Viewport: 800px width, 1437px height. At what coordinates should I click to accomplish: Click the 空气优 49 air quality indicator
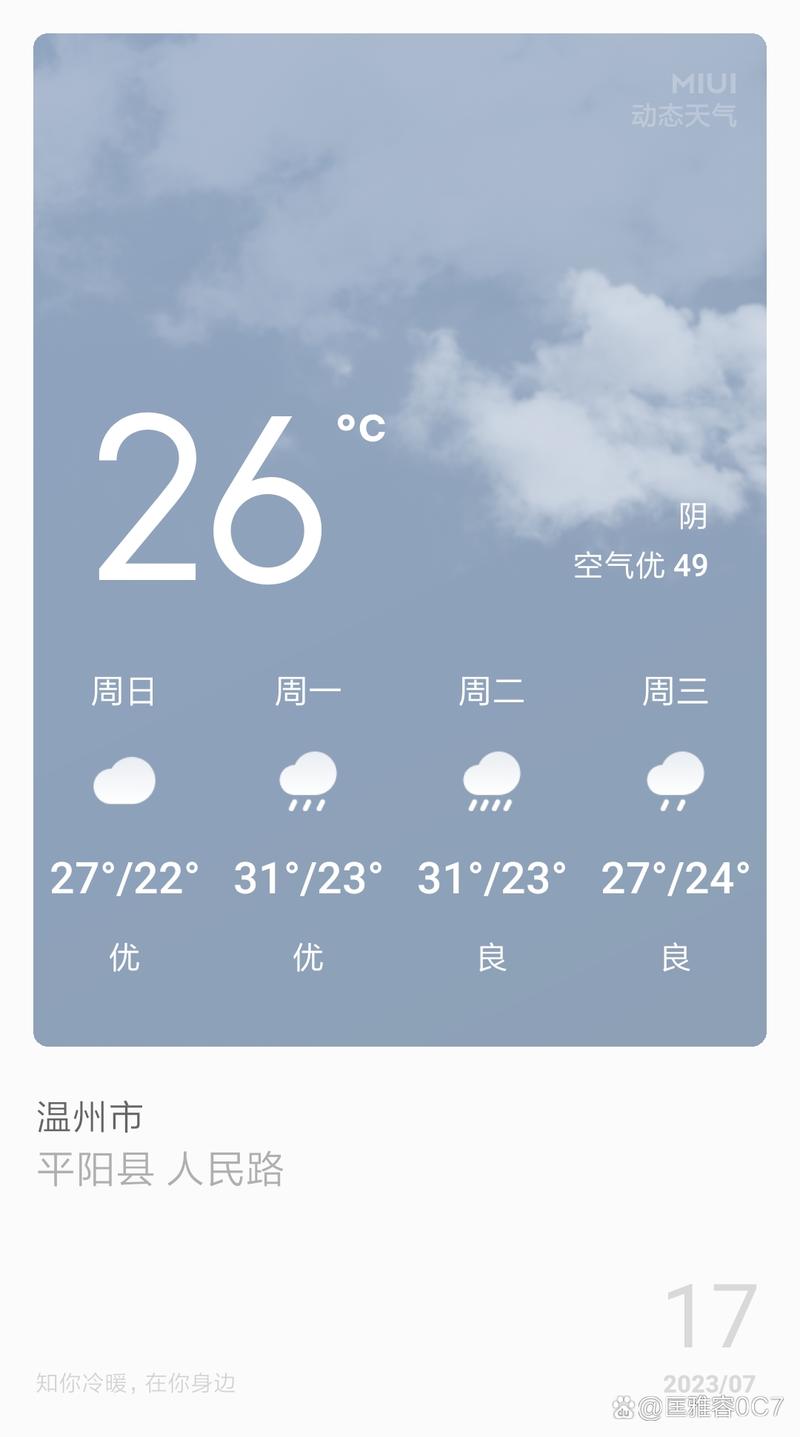(x=640, y=563)
